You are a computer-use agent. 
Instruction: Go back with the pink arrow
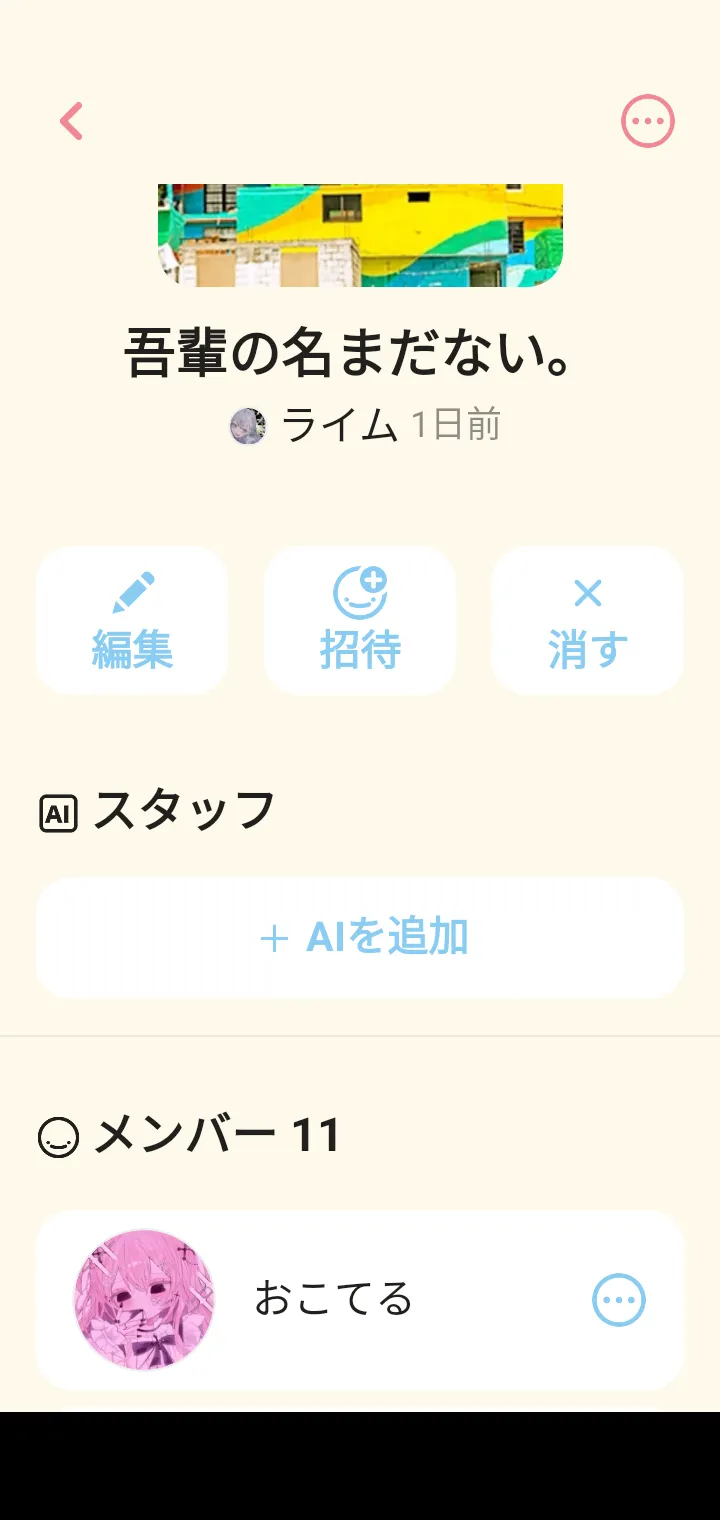[71, 122]
